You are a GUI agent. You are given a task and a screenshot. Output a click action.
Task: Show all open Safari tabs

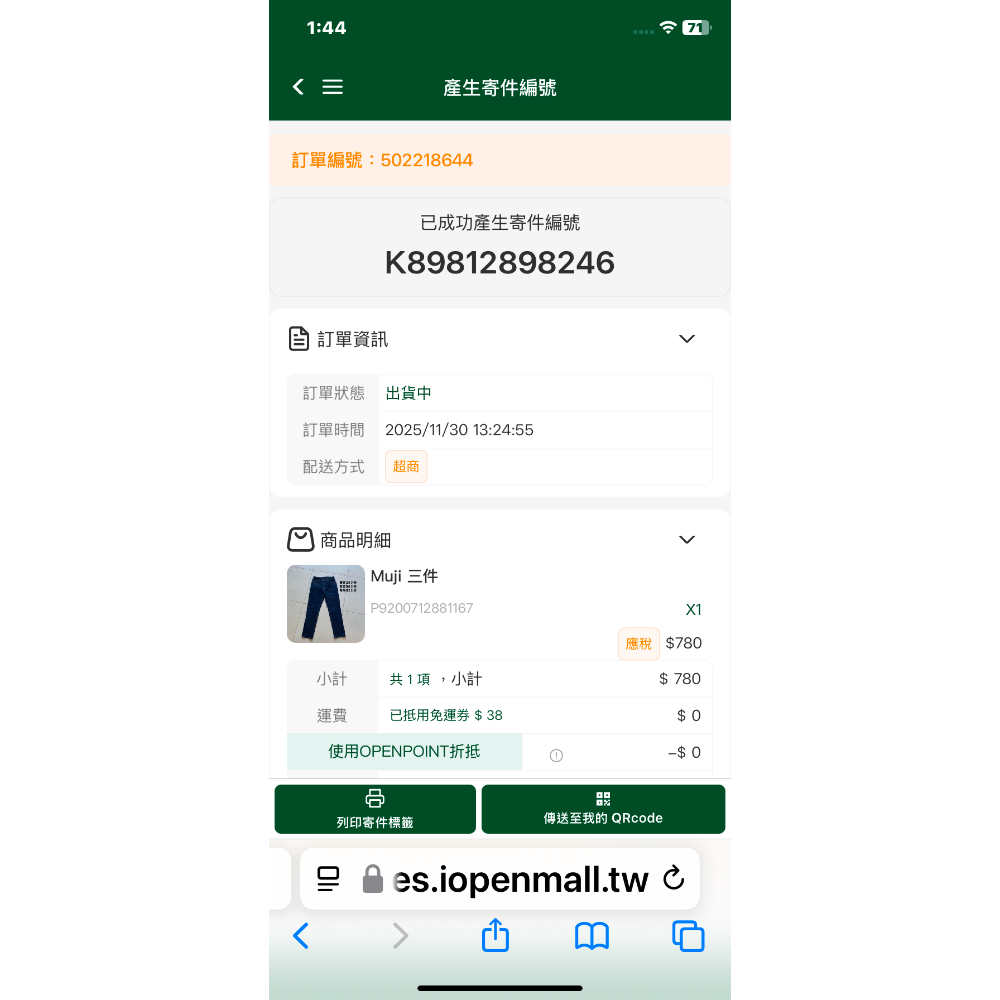pyautogui.click(x=688, y=936)
